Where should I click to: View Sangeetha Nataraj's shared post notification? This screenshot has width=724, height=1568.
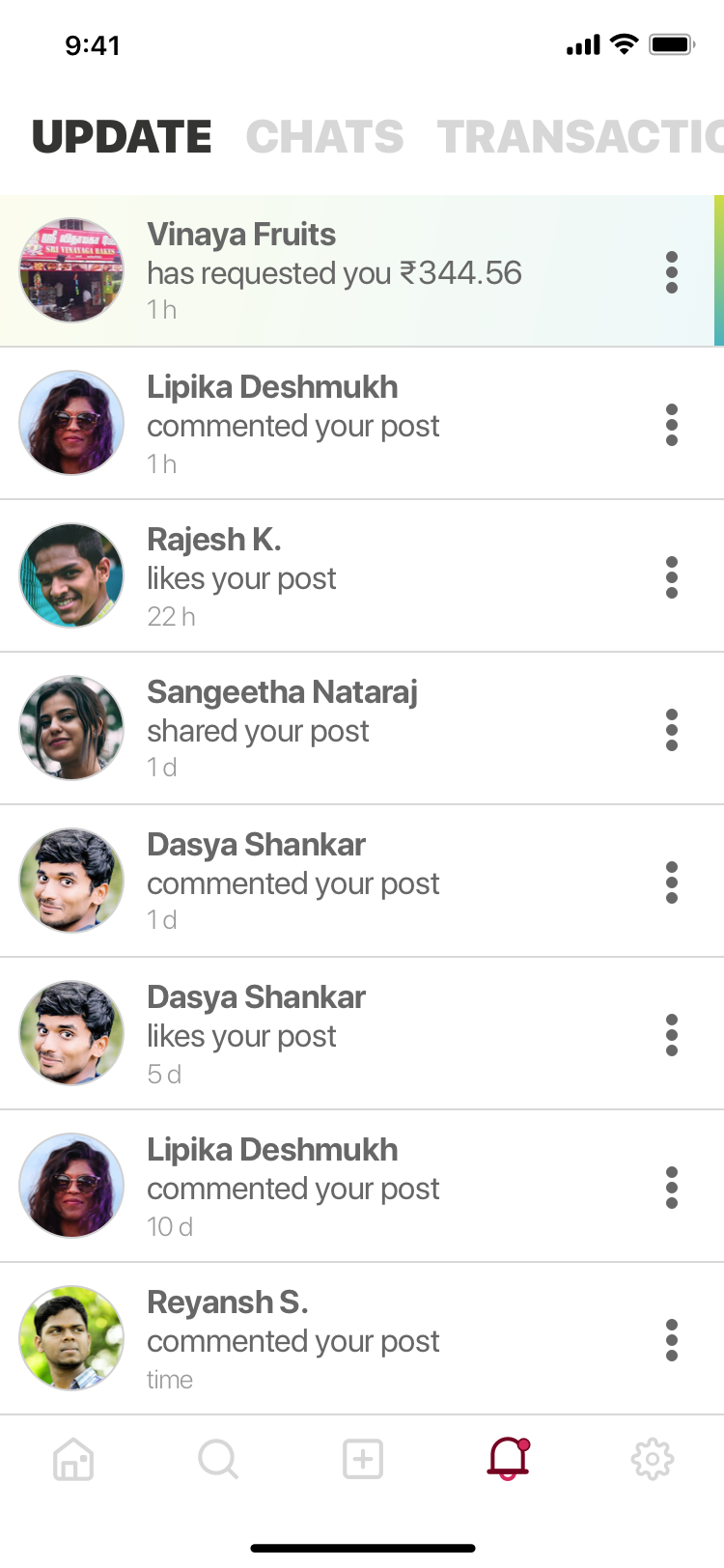point(362,729)
